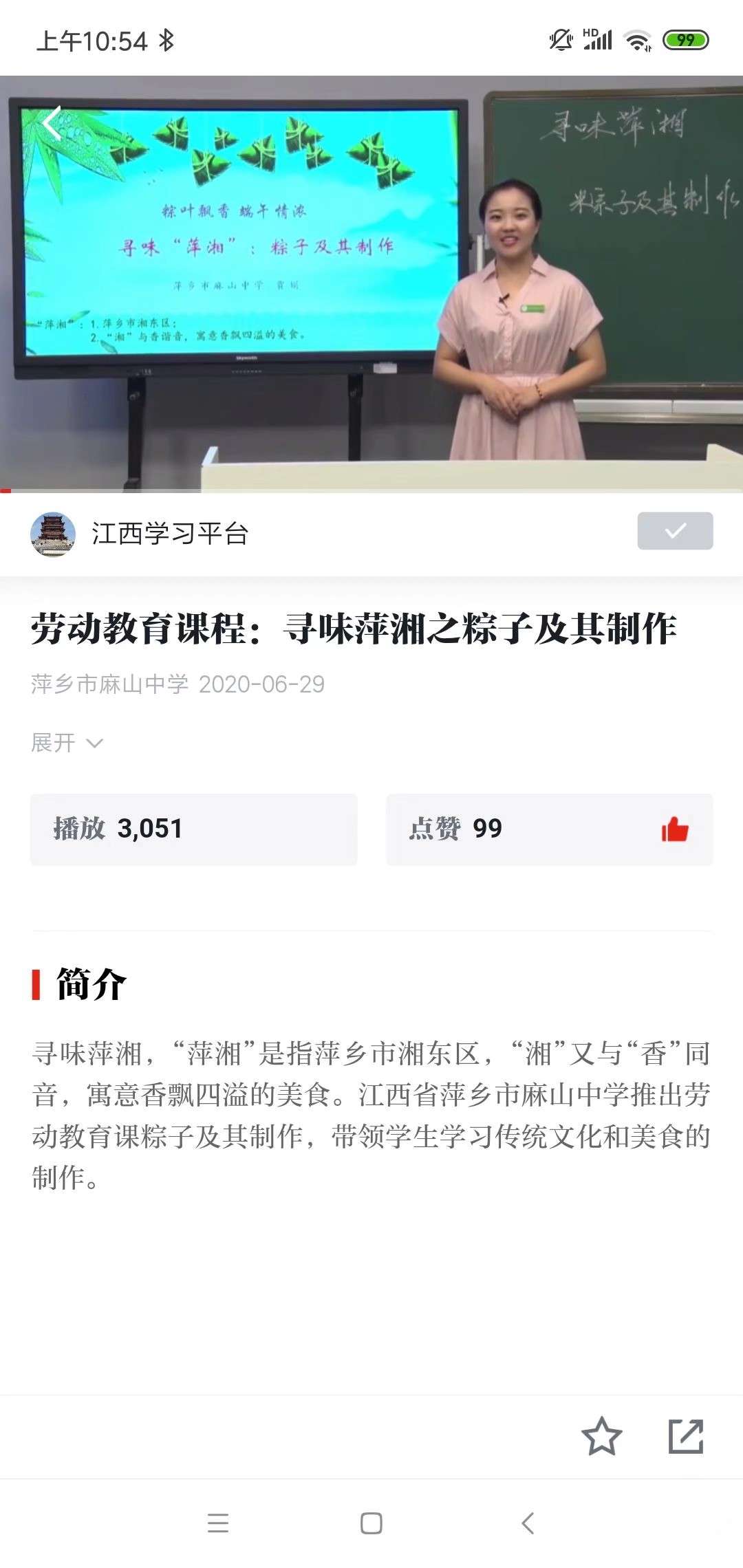Share this video course
Viewport: 743px width, 1568px height.
[686, 1436]
